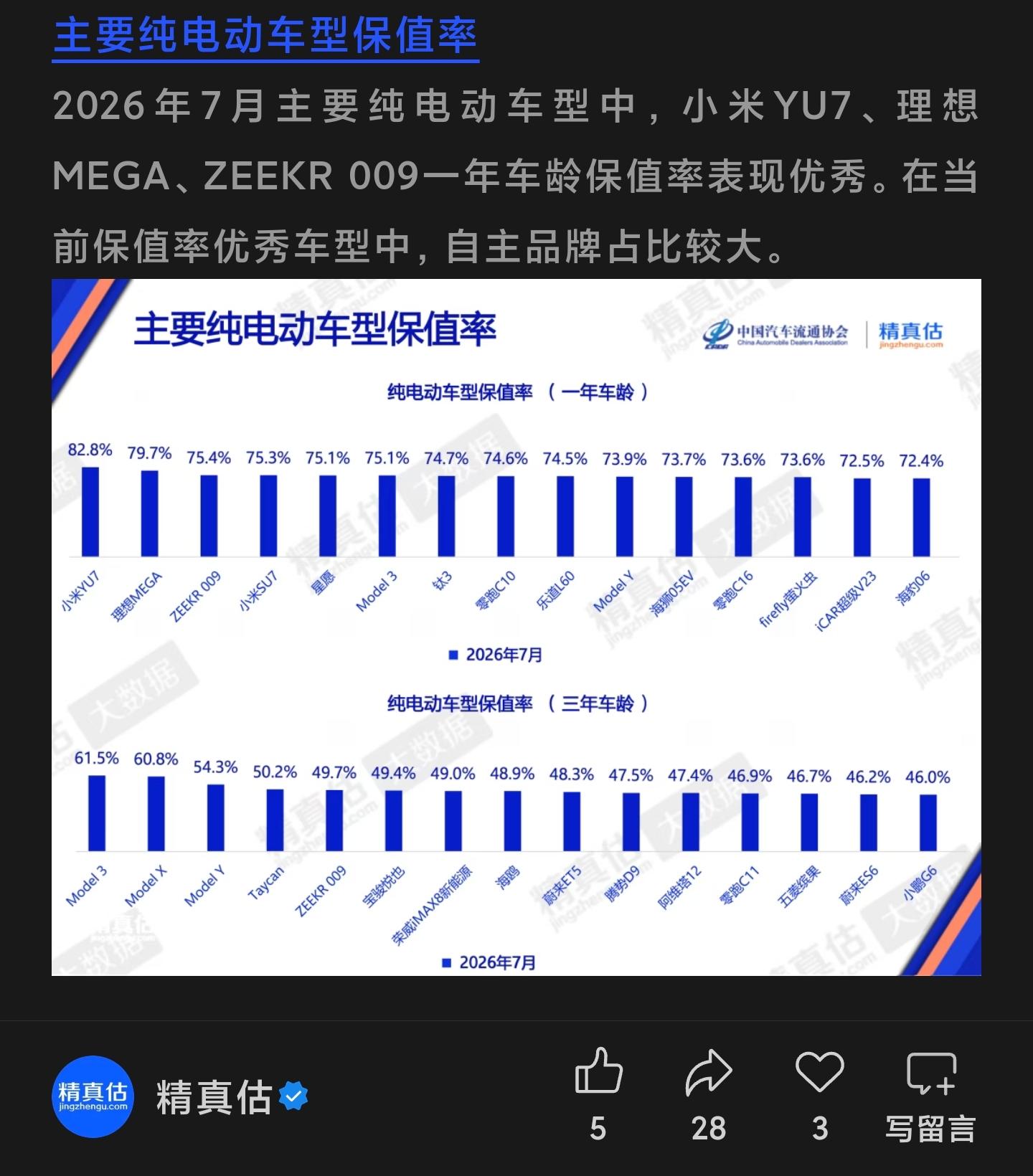Viewport: 1033px width, 1176px height.
Task: Open the residual value chart image
Action: pyautogui.click(x=516, y=627)
